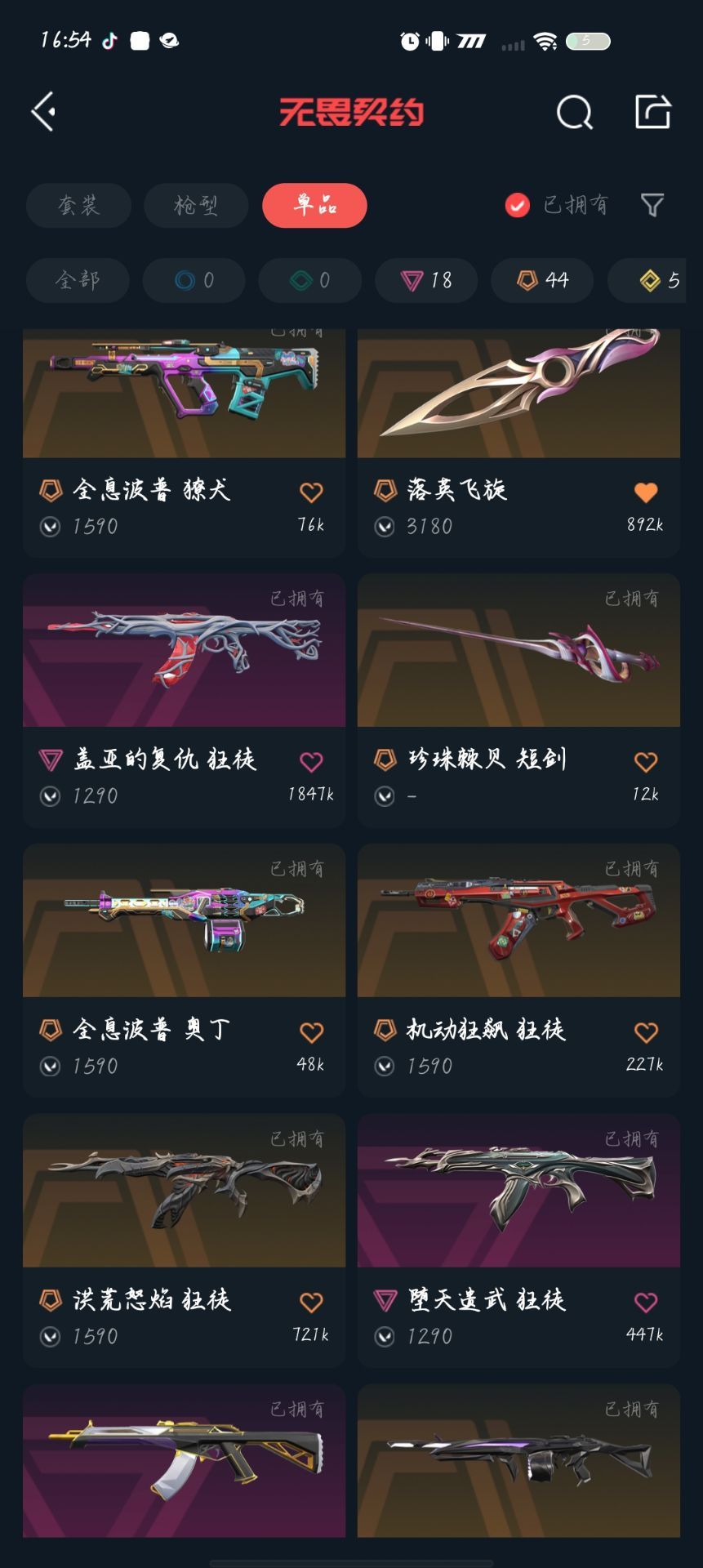The height and width of the screenshot is (1568, 703).
Task: Uncheck the 已拥有 checkbox
Action: (x=517, y=205)
